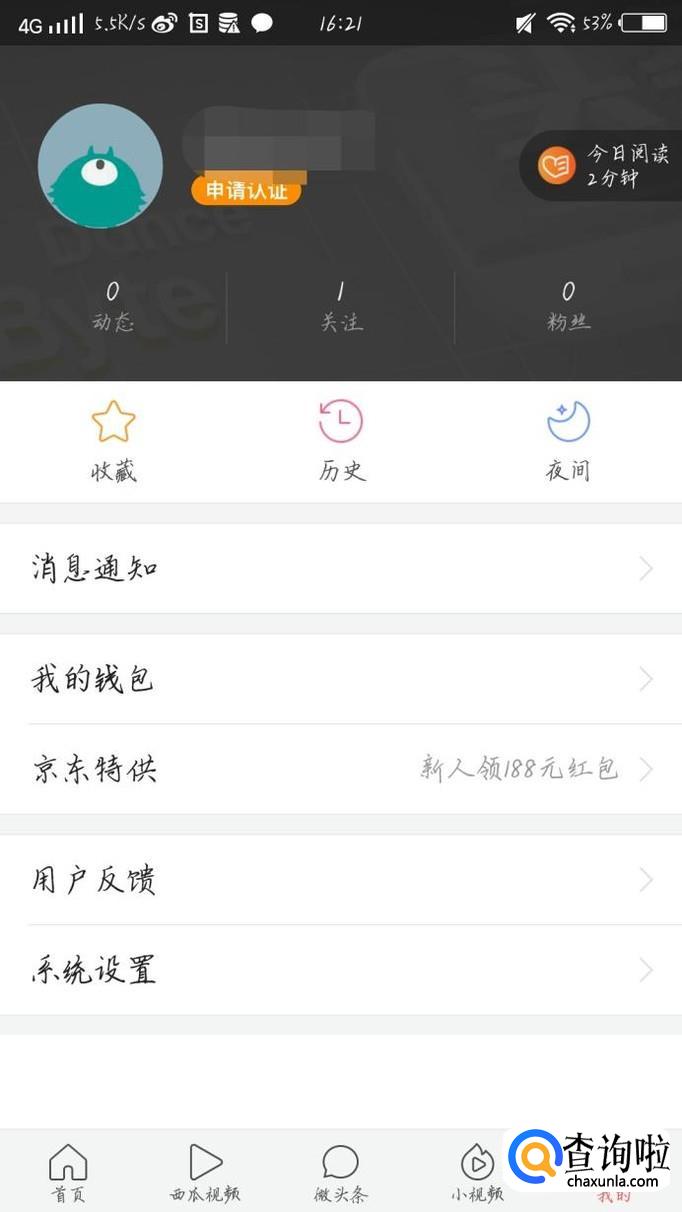
Task: Open 用户反馈 feedback
Action: coord(340,880)
